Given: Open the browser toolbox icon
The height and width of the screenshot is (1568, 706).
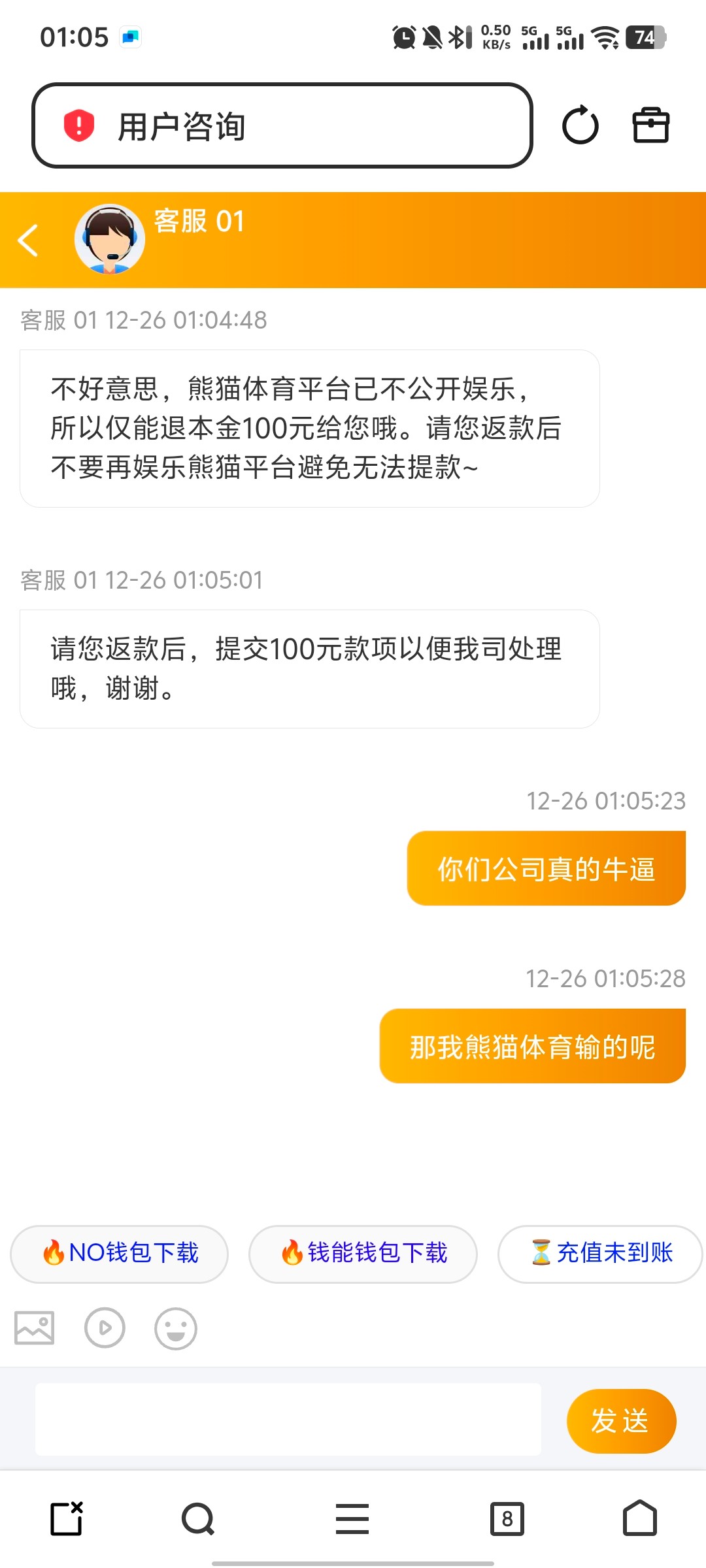Looking at the screenshot, I should (651, 125).
